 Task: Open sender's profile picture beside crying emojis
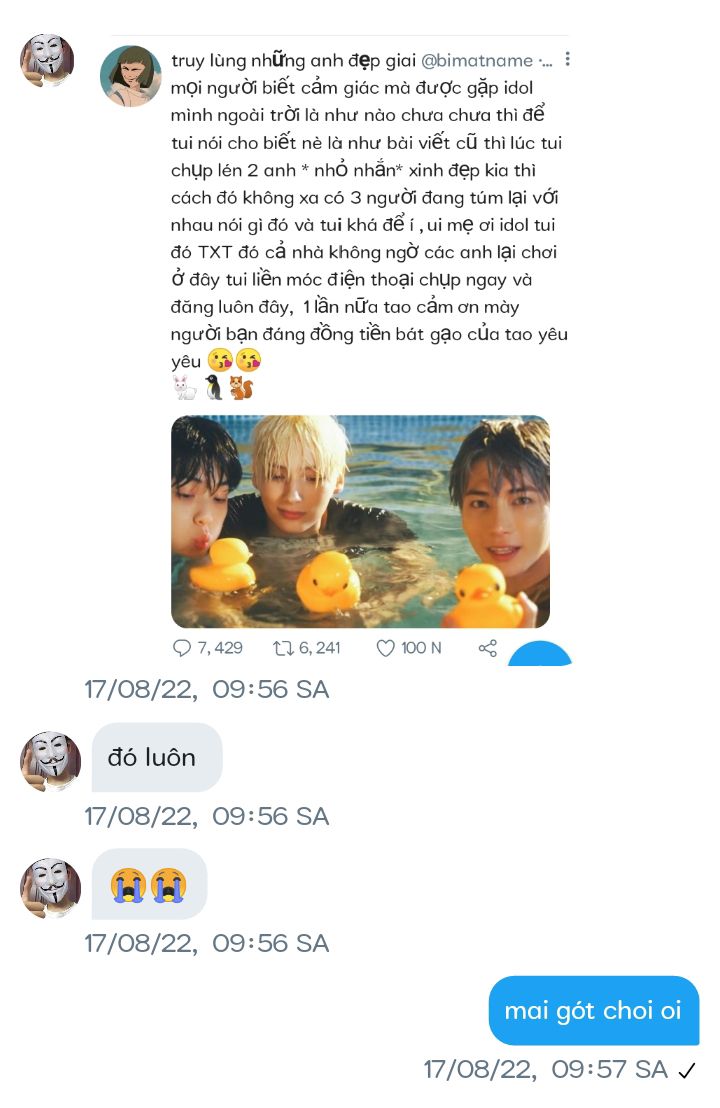tap(50, 887)
